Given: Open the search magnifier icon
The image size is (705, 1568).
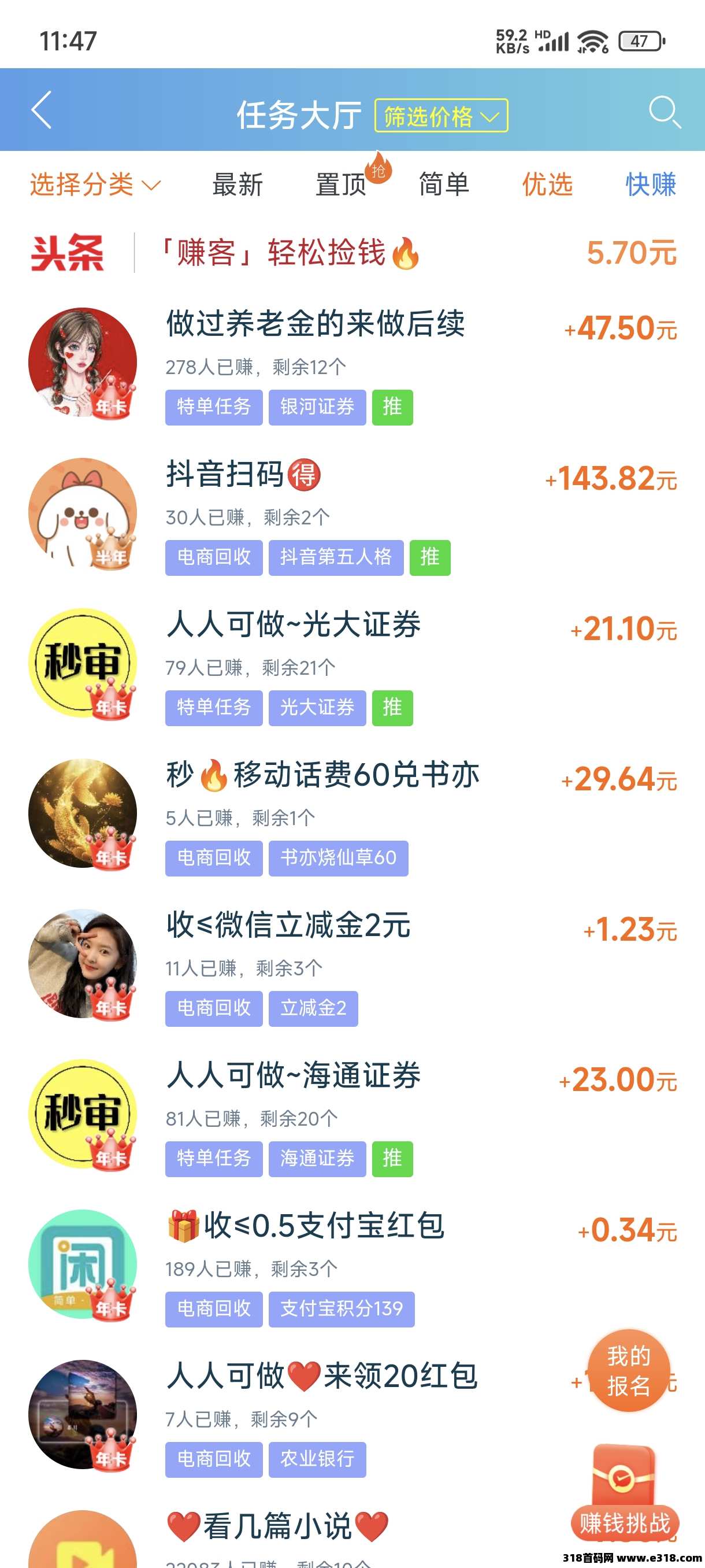Looking at the screenshot, I should 663,112.
